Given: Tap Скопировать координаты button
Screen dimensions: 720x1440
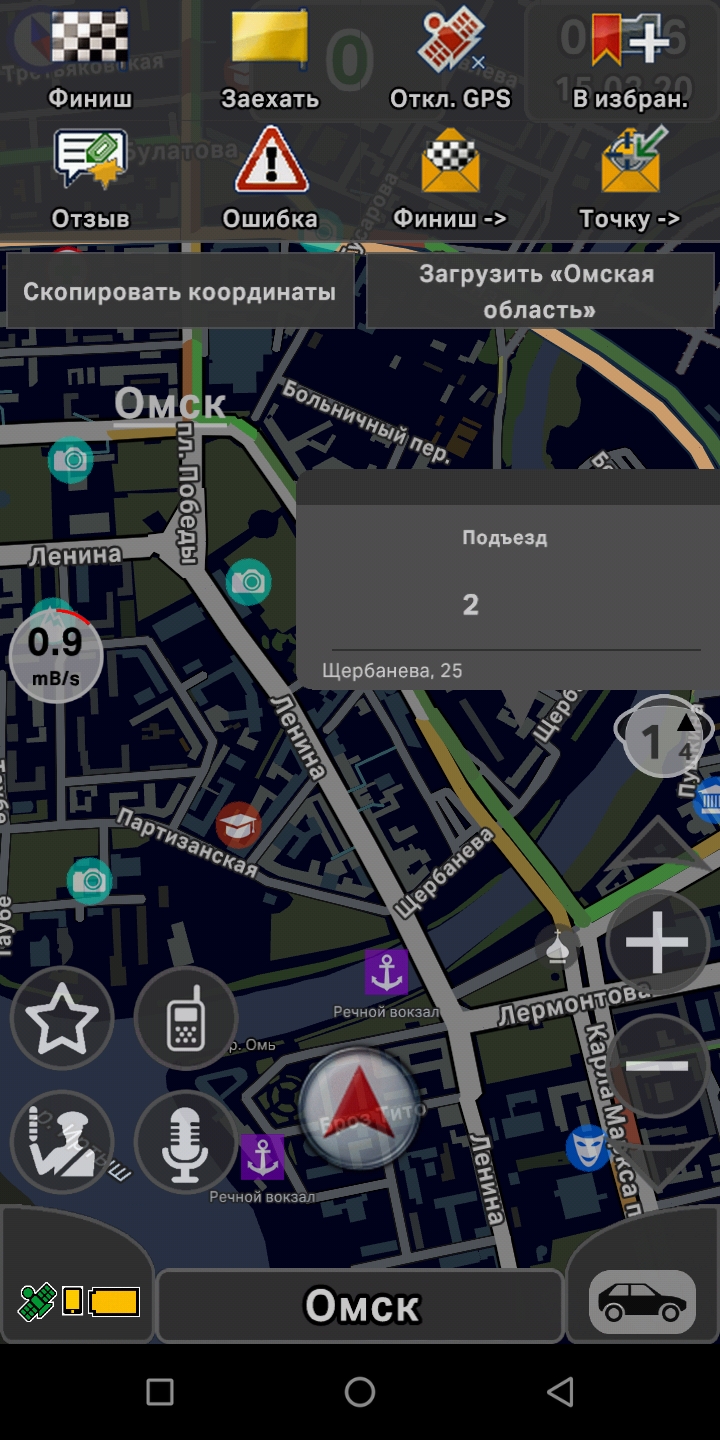Looking at the screenshot, I should click(x=180, y=292).
